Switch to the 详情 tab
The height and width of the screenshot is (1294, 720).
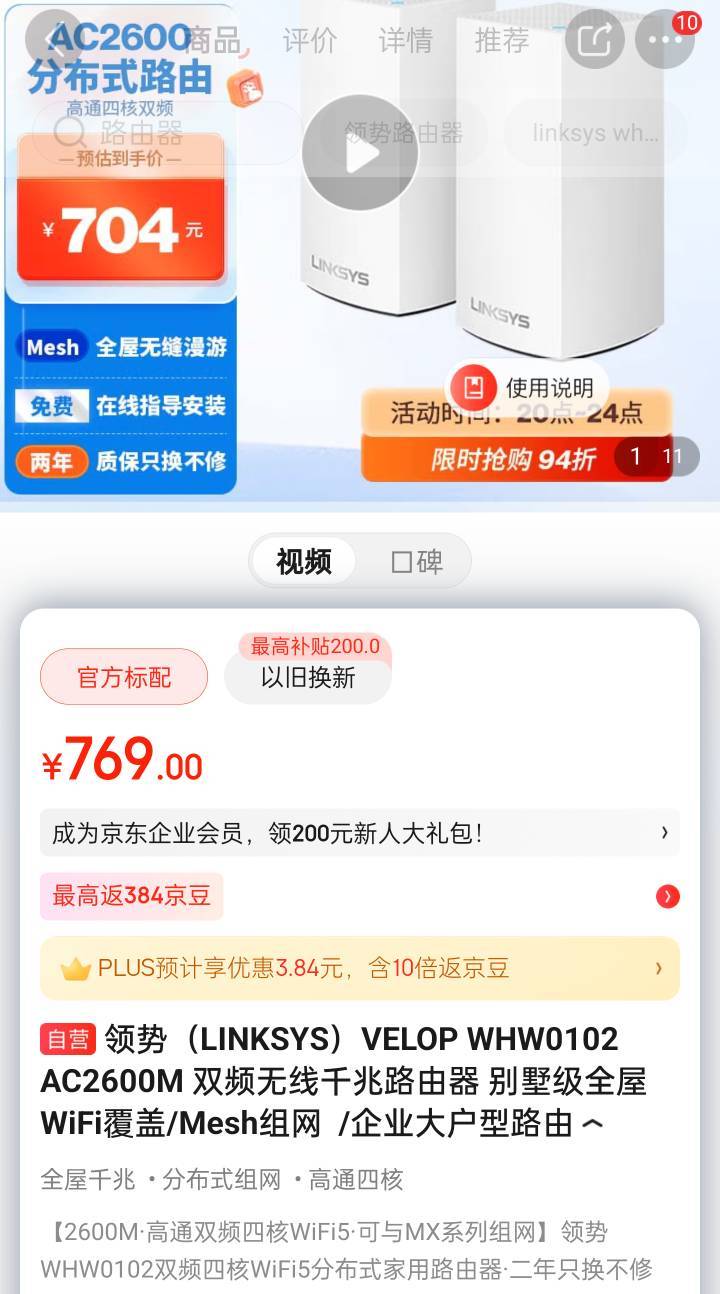click(x=406, y=41)
